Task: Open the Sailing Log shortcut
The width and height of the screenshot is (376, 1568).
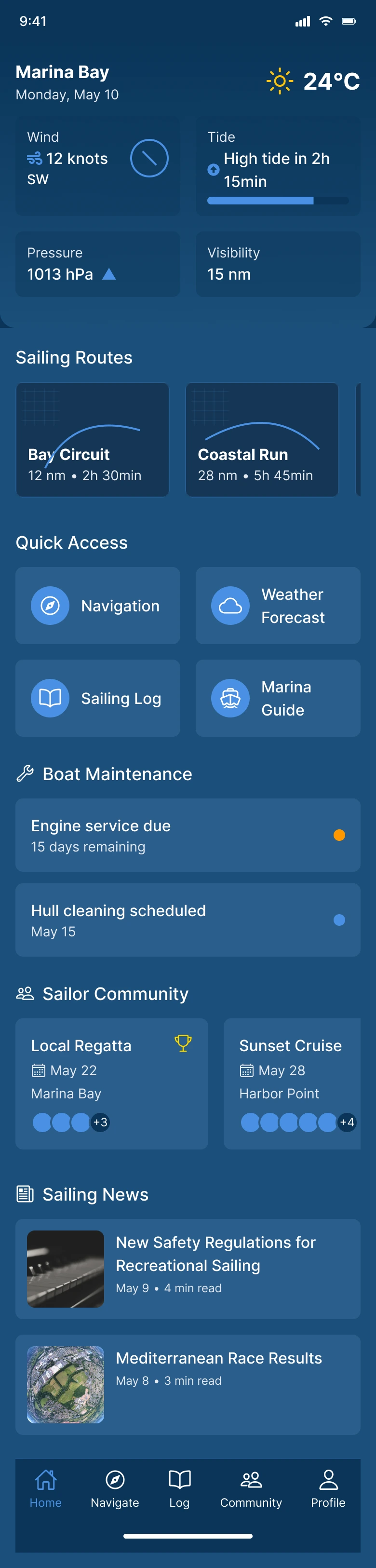Action: click(97, 698)
